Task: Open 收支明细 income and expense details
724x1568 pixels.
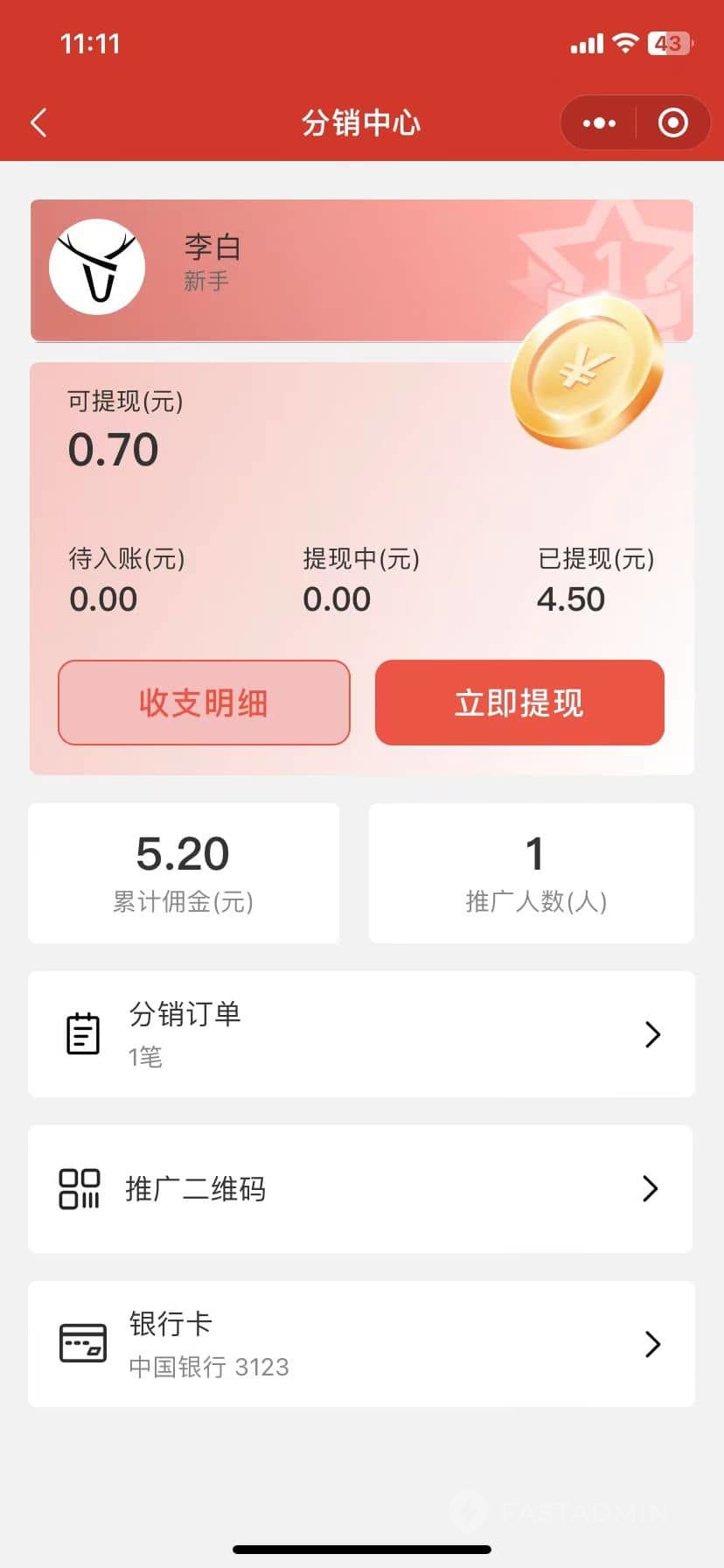Action: [204, 703]
